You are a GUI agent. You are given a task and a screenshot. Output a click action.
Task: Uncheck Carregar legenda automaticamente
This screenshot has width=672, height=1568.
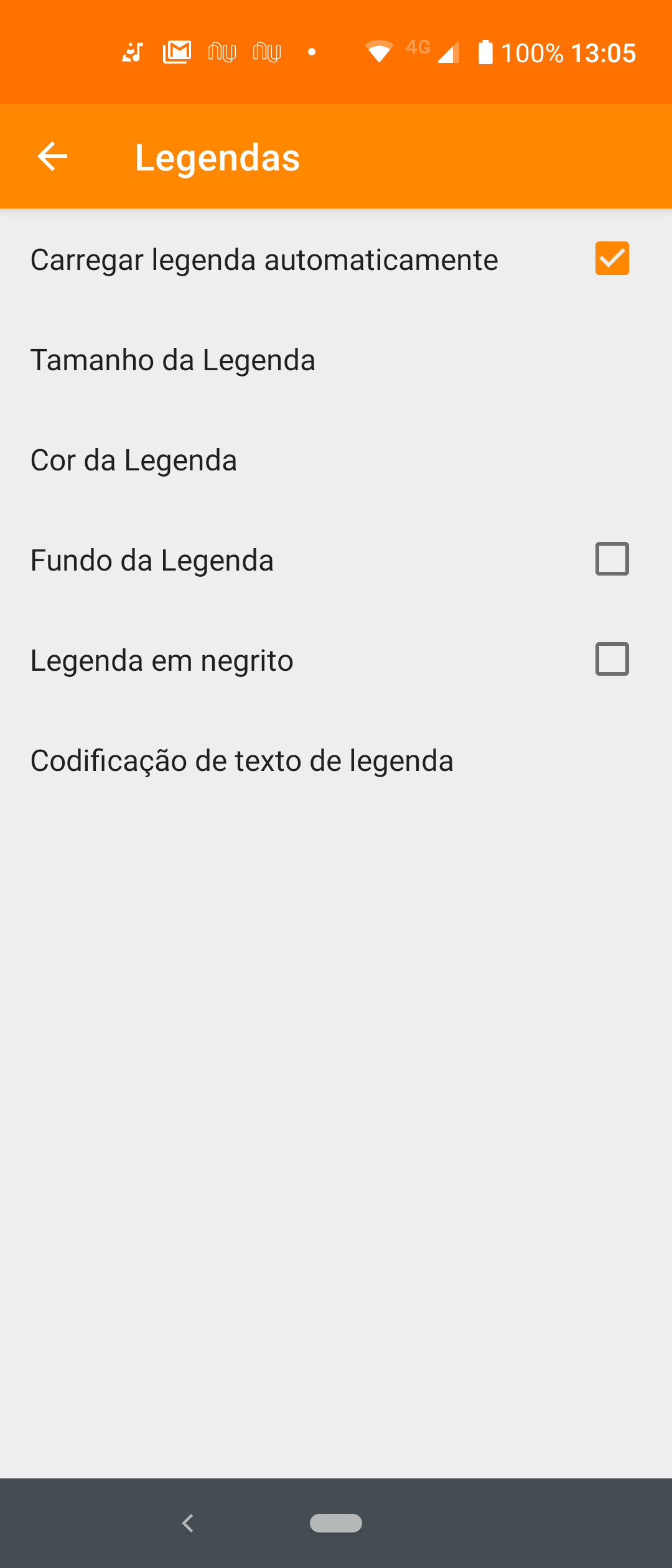pos(612,259)
